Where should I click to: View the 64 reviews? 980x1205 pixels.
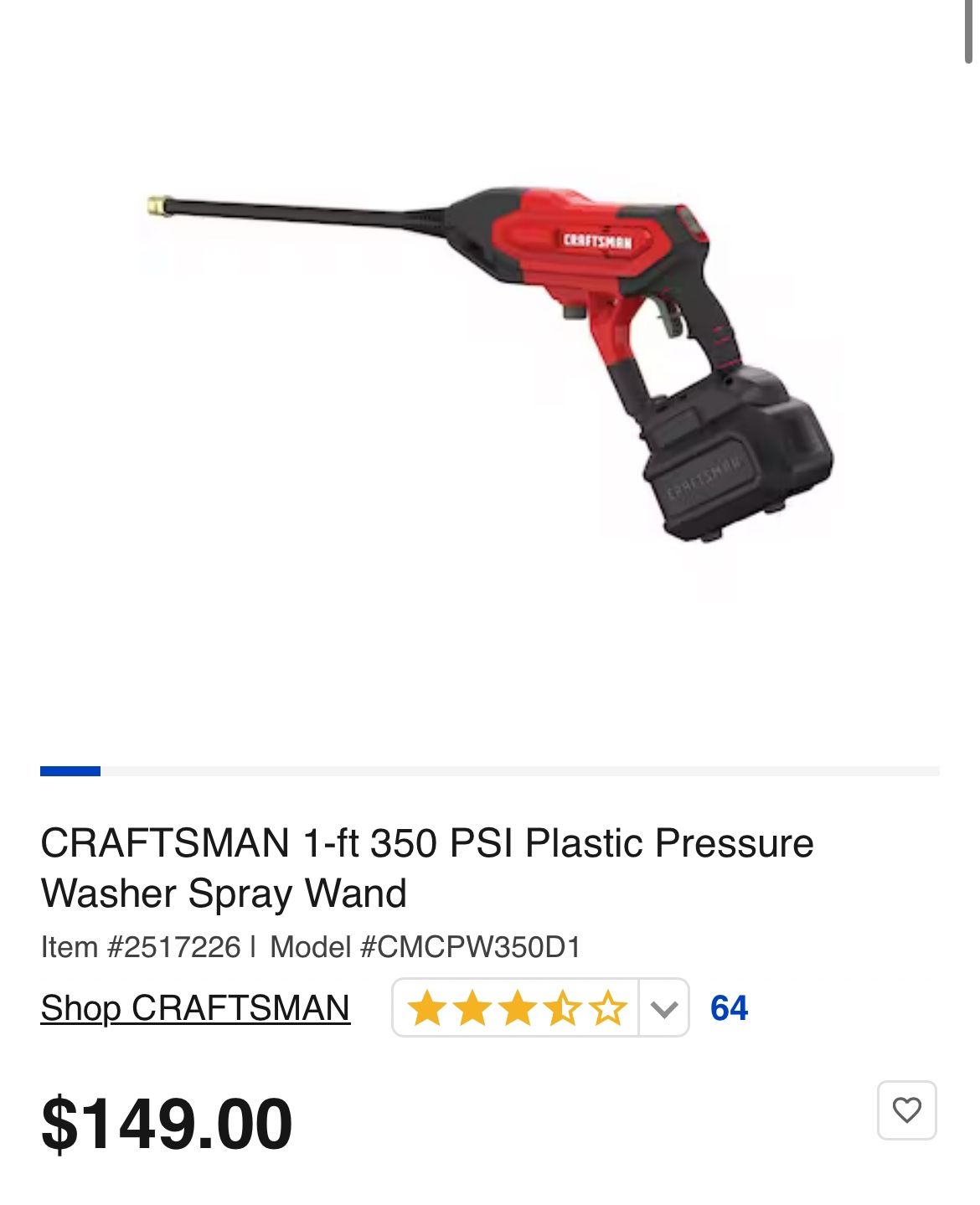click(729, 1008)
